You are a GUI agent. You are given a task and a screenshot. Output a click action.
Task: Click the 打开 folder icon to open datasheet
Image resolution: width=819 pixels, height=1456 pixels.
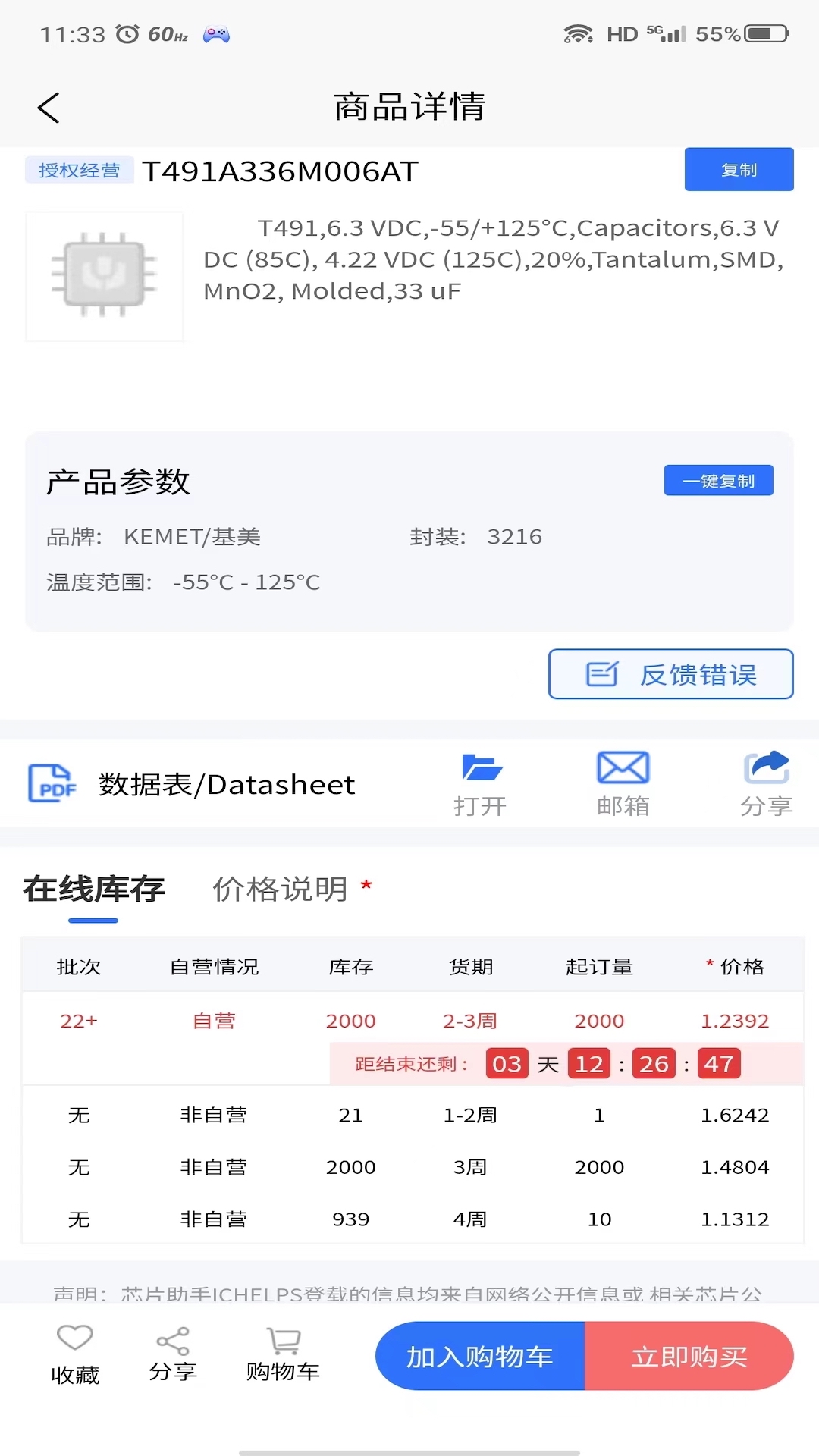[480, 771]
